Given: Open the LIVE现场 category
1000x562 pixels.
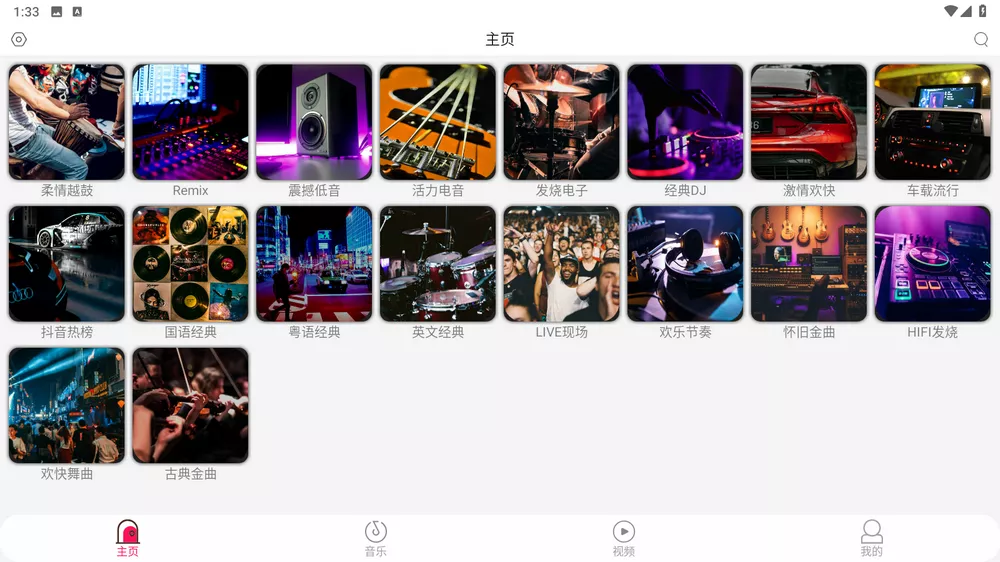Looking at the screenshot, I should [x=561, y=264].
